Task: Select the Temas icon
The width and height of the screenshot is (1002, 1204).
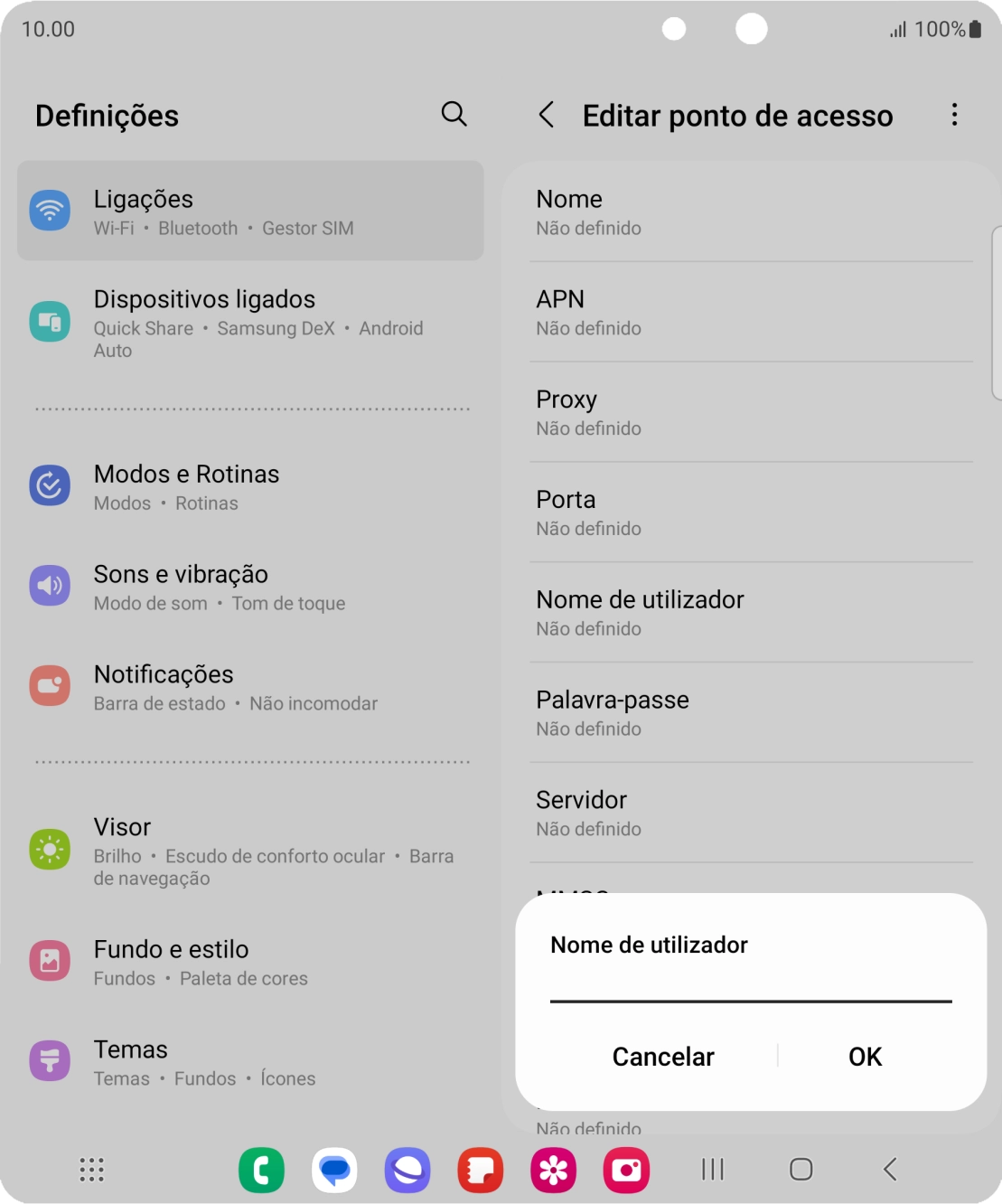Action: point(51,1061)
